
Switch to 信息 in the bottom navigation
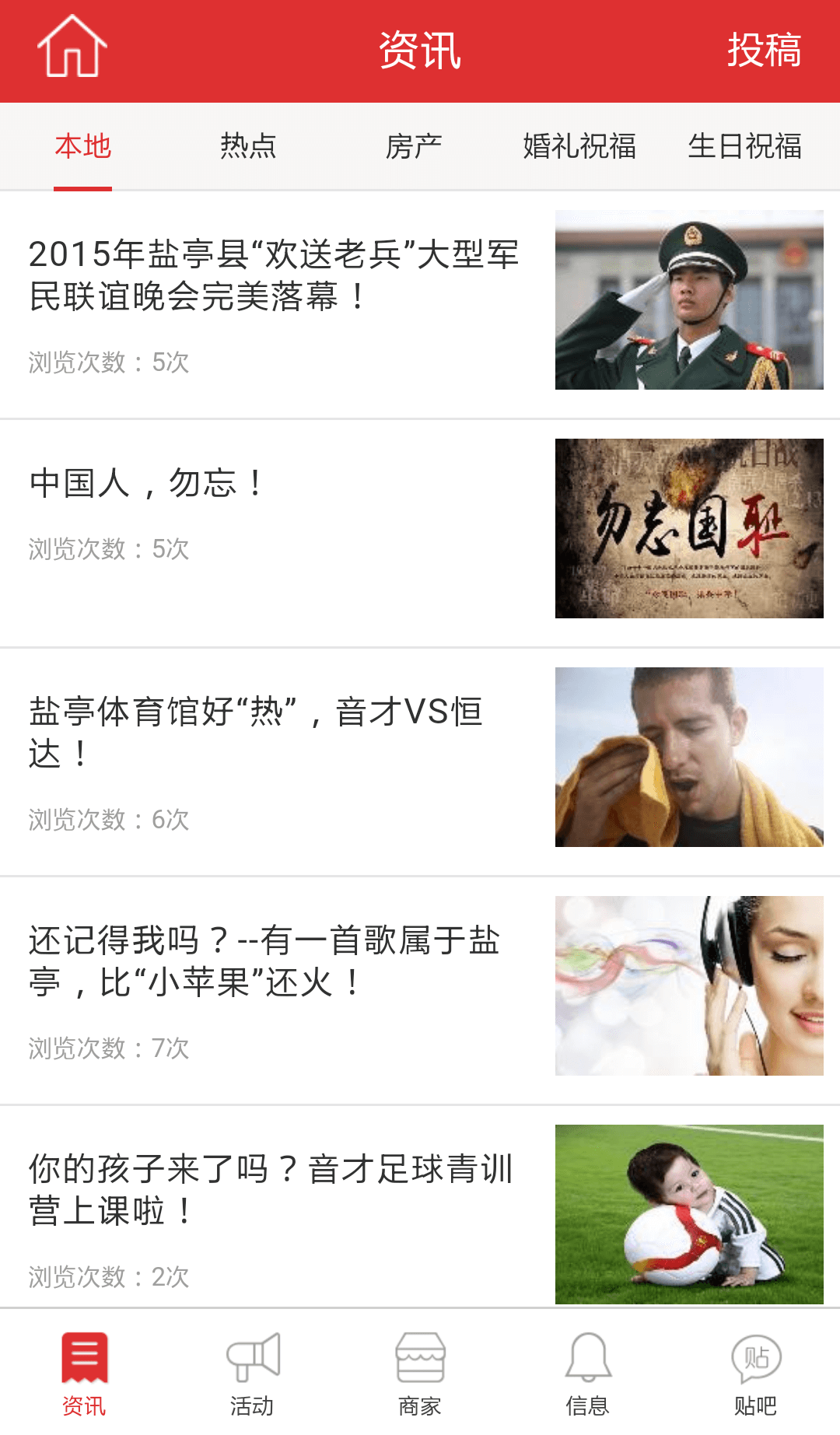[588, 1373]
